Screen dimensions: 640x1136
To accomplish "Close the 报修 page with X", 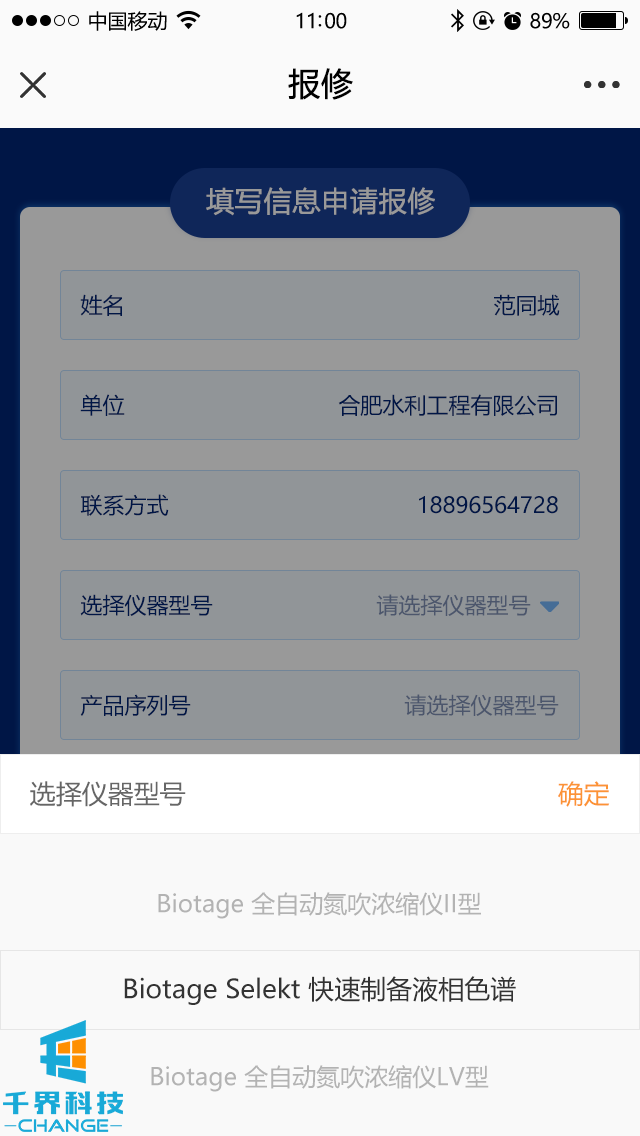I will coord(33,85).
